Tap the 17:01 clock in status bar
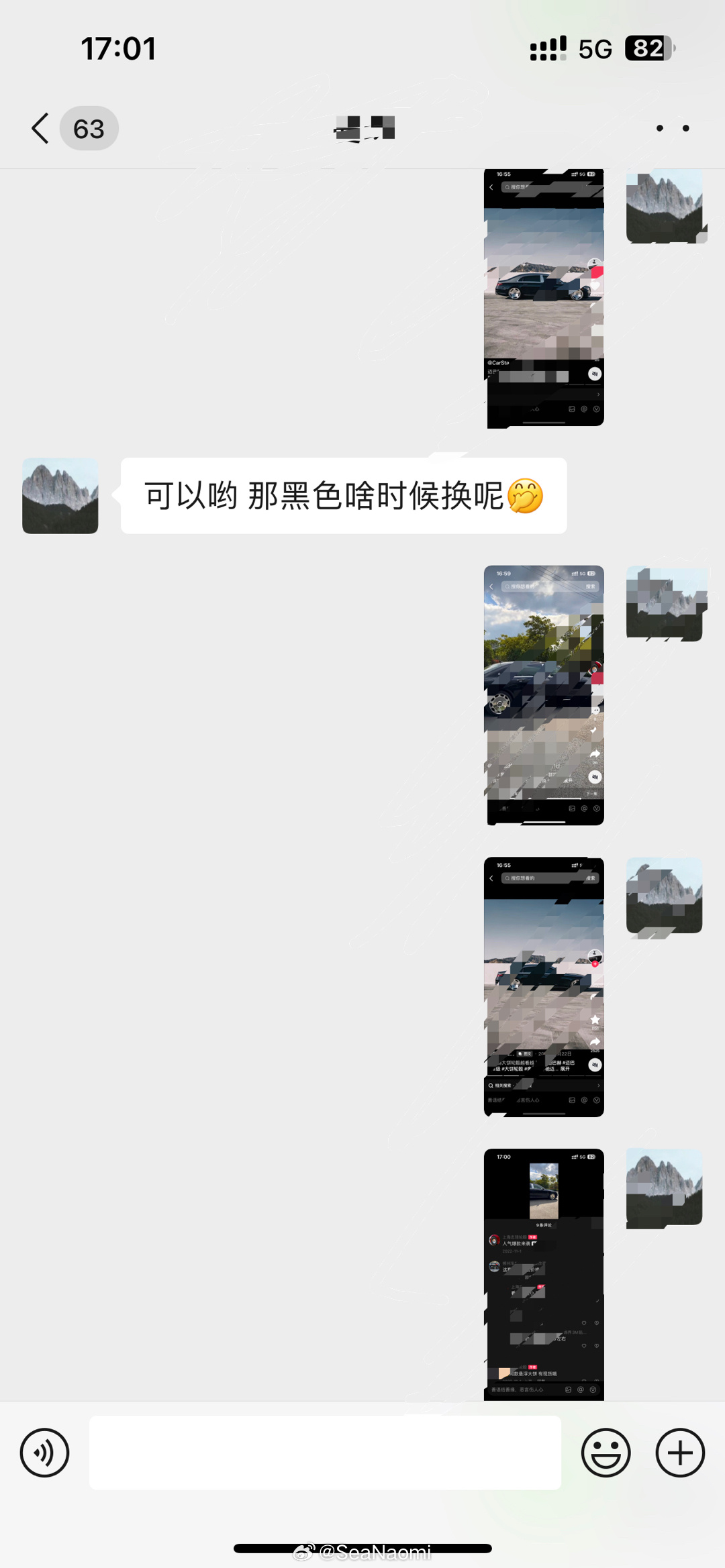Viewport: 725px width, 1568px height. (x=118, y=47)
